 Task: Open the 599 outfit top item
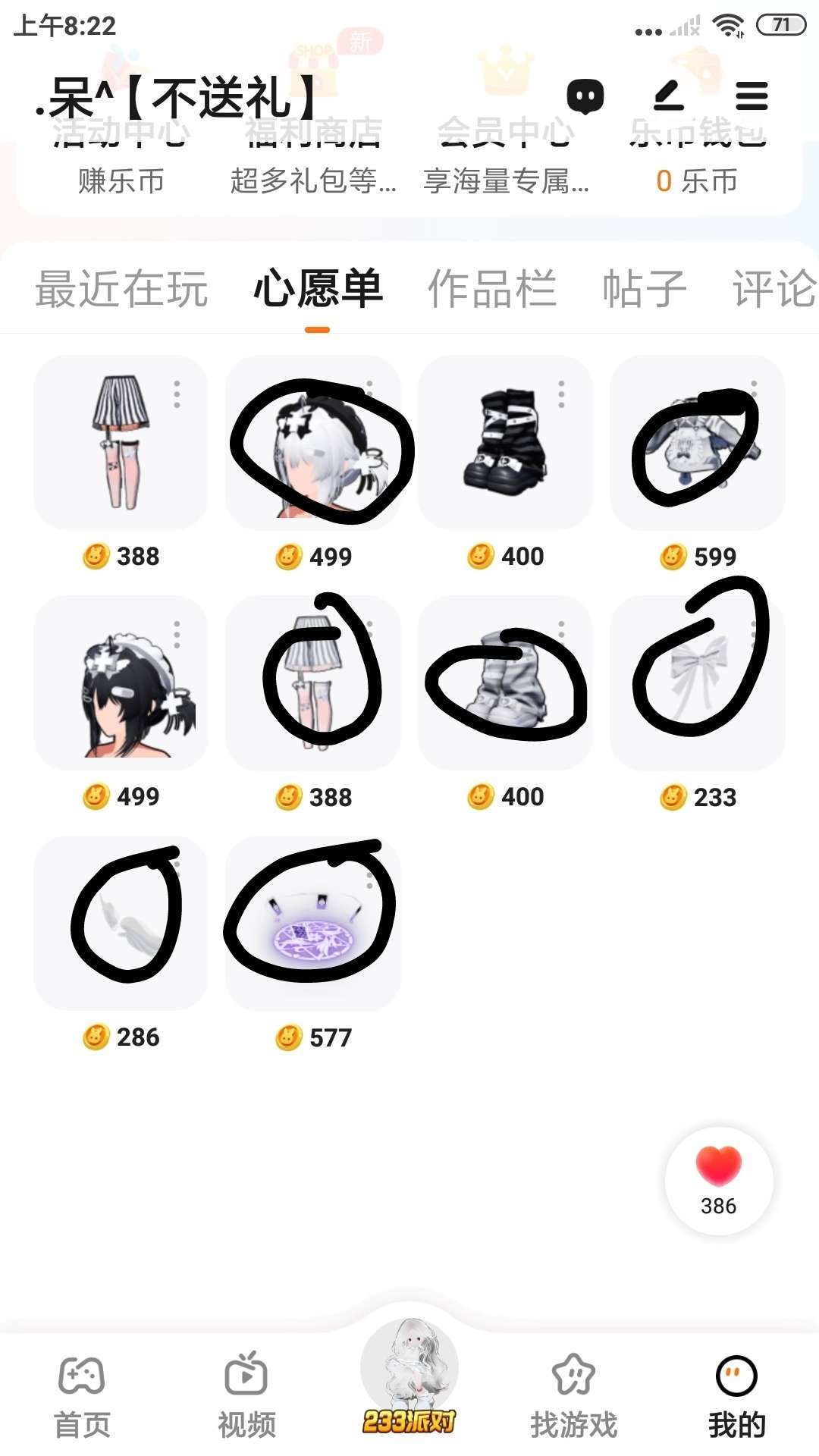point(698,442)
